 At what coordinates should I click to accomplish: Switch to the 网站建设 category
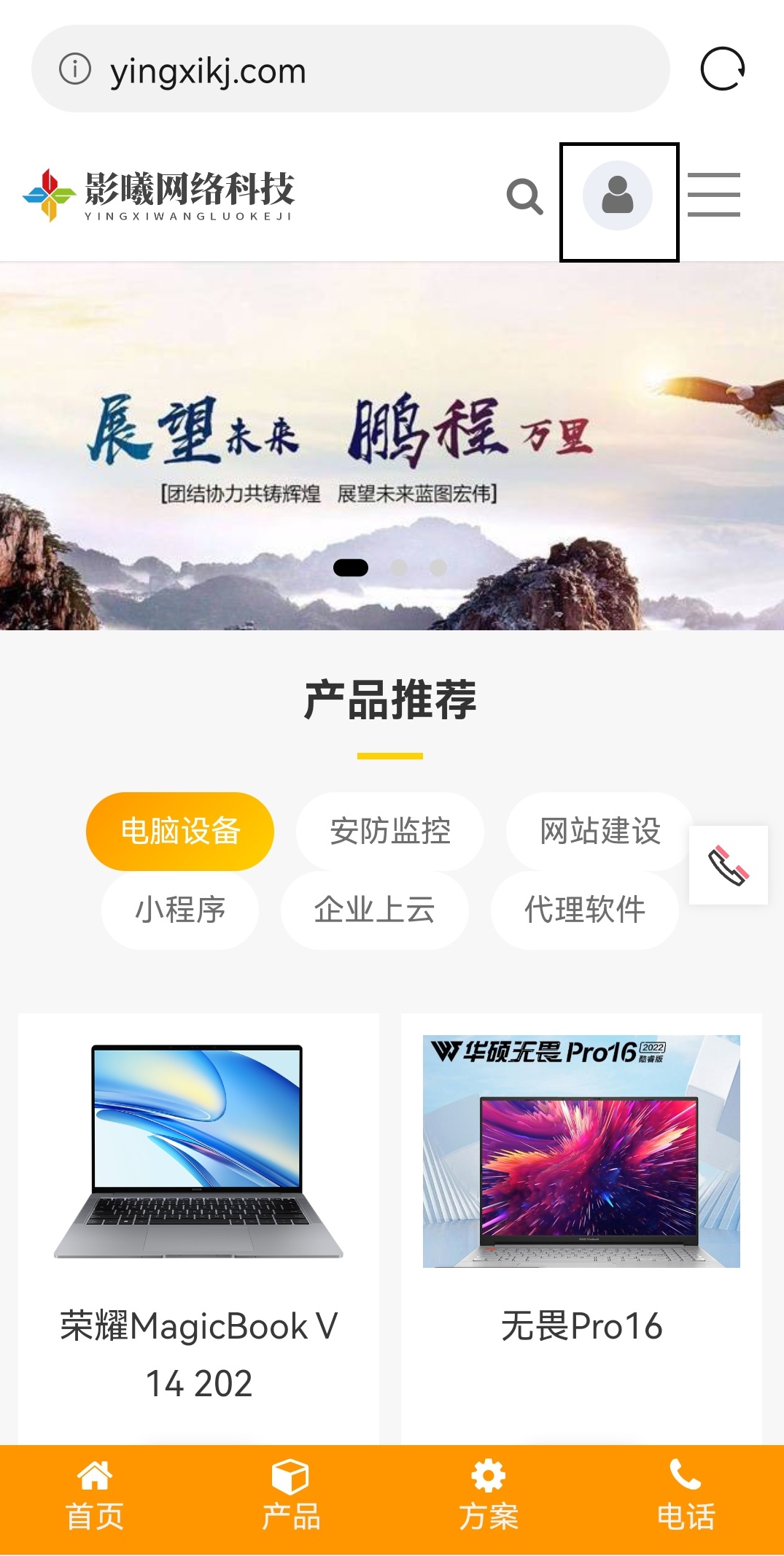[x=600, y=831]
